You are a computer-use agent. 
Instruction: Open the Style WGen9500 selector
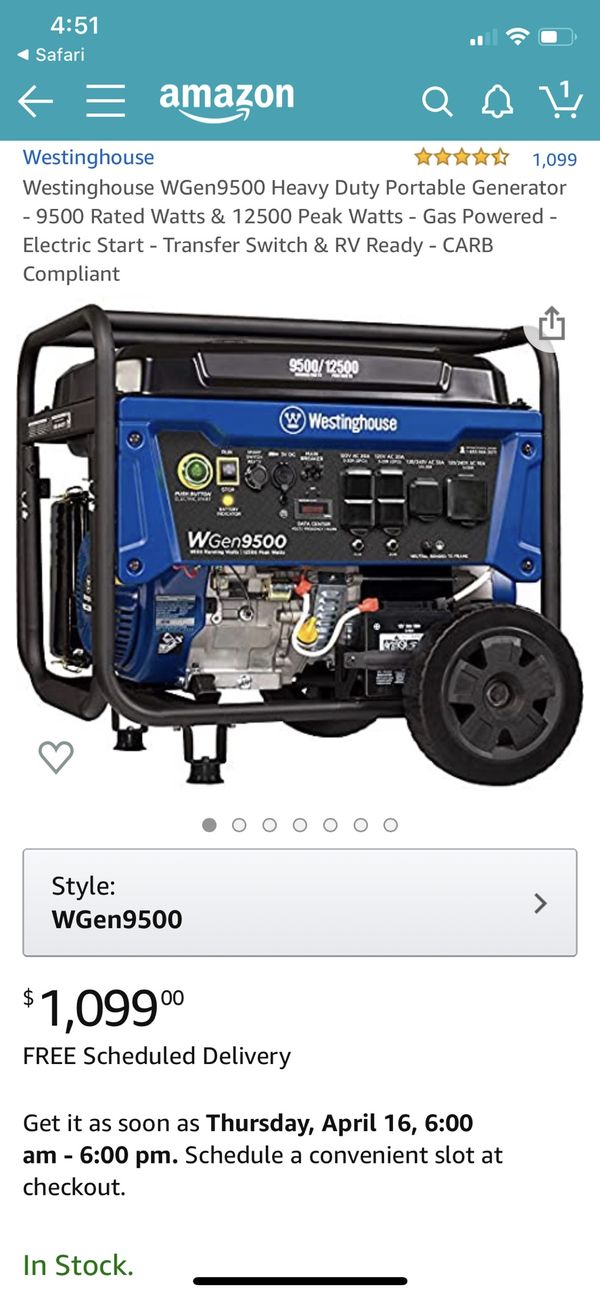pyautogui.click(x=300, y=903)
